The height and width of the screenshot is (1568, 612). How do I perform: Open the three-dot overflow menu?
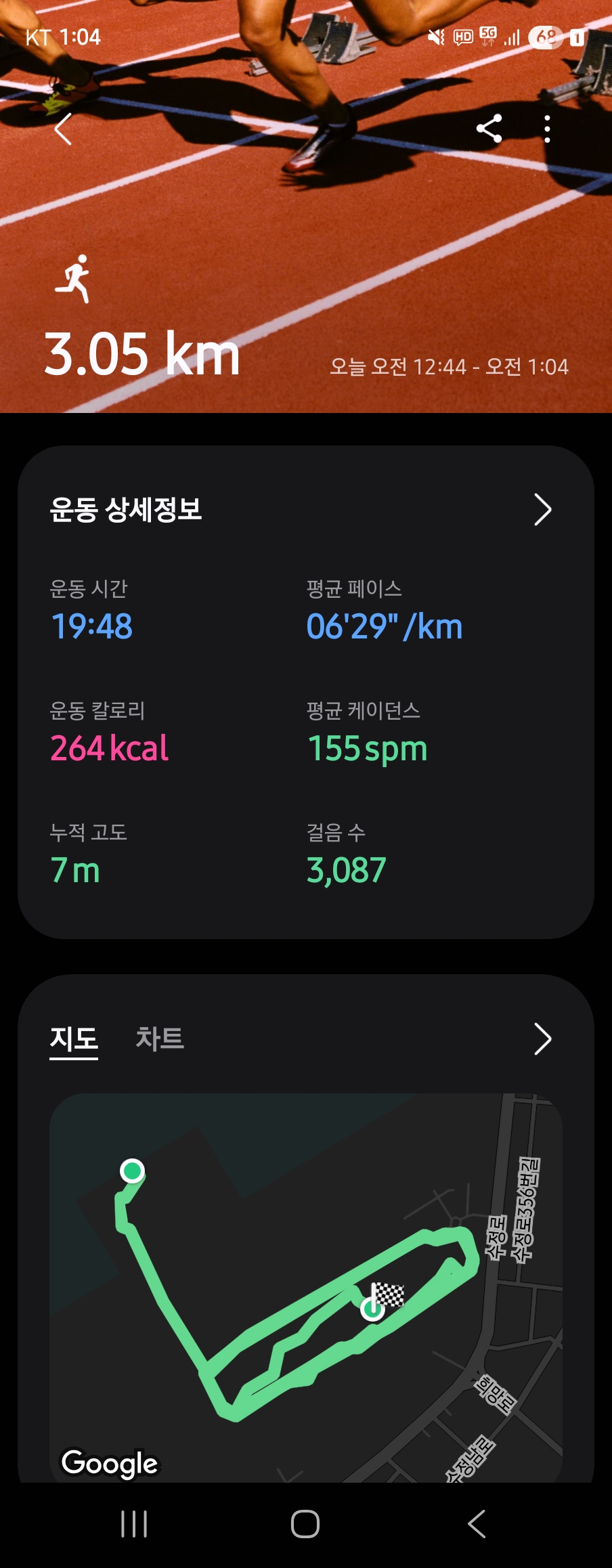click(x=547, y=129)
